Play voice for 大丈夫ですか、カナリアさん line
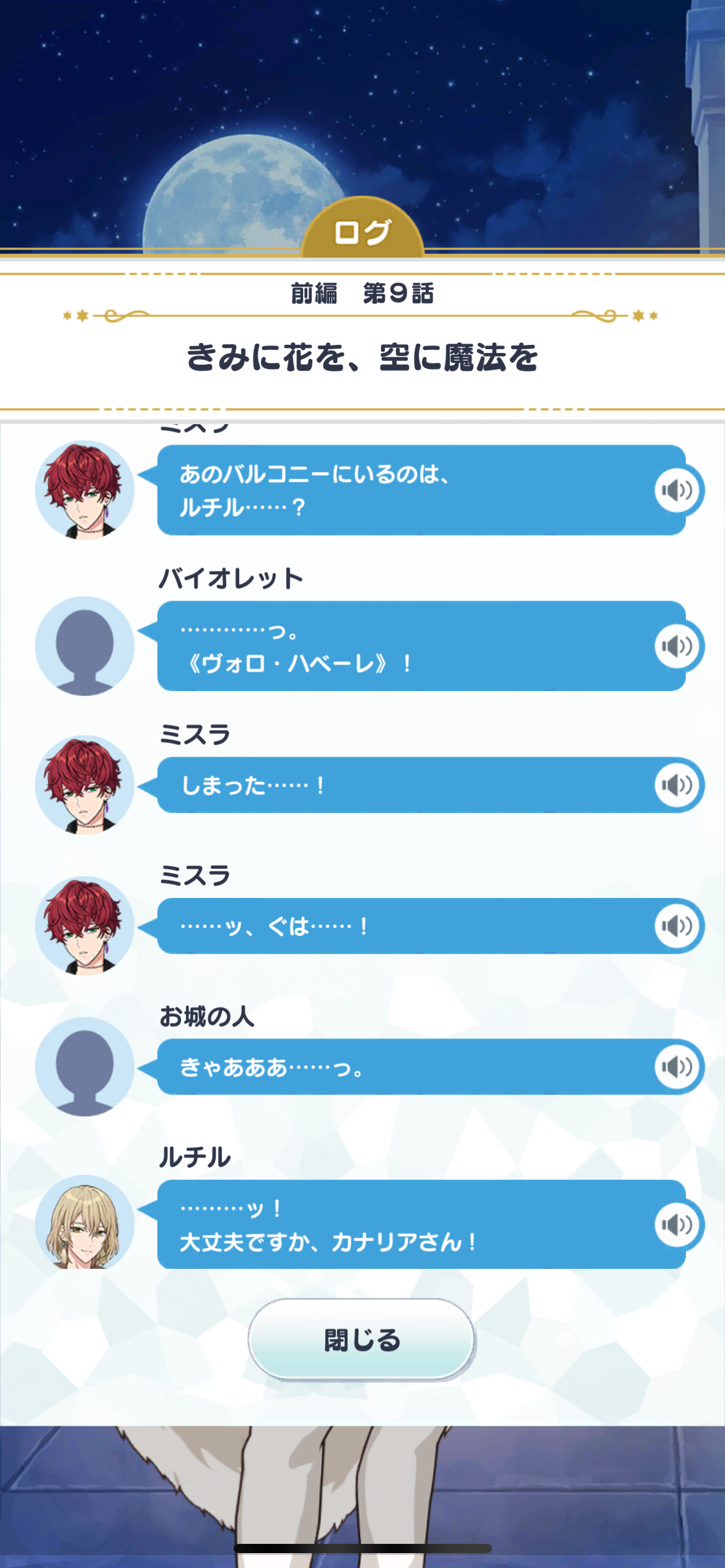Screen dimensions: 725x1568 pyautogui.click(x=677, y=1224)
